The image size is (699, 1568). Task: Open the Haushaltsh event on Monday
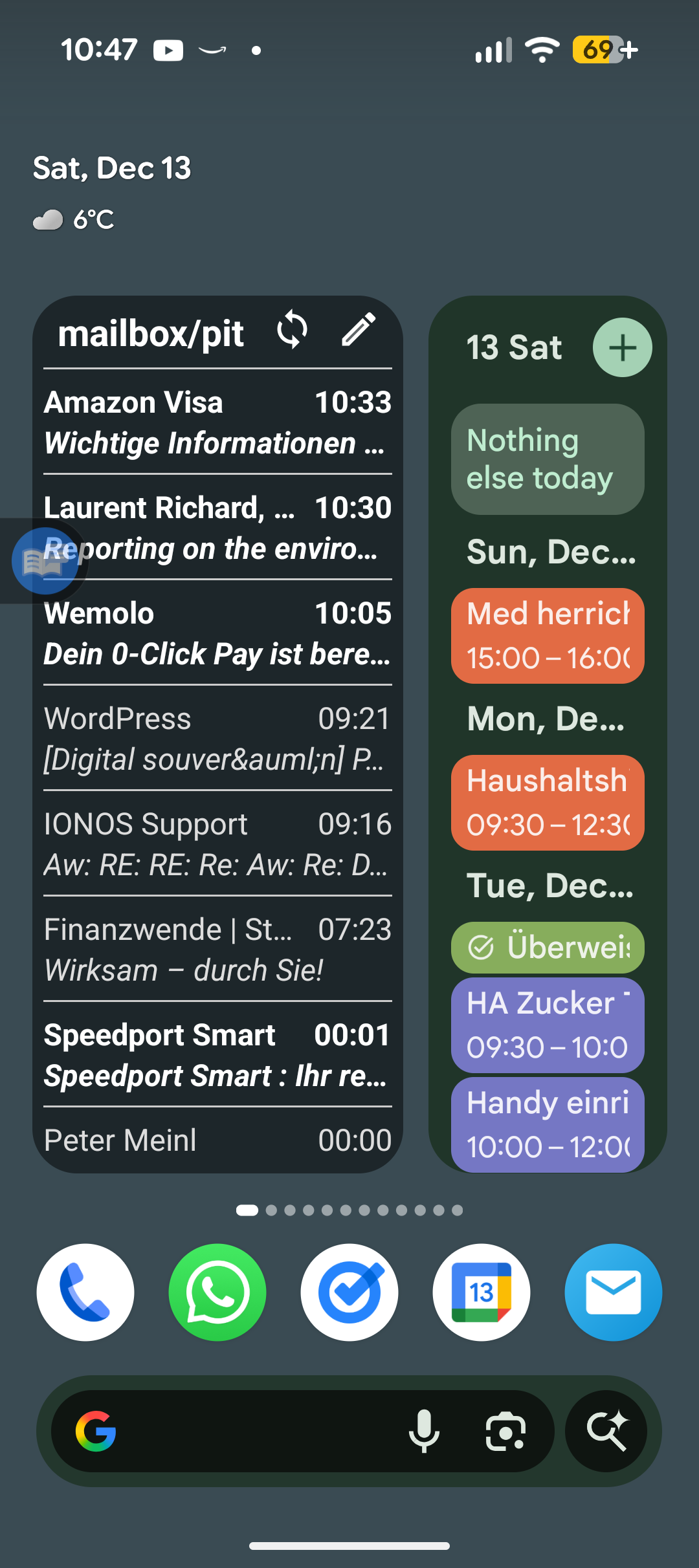548,802
